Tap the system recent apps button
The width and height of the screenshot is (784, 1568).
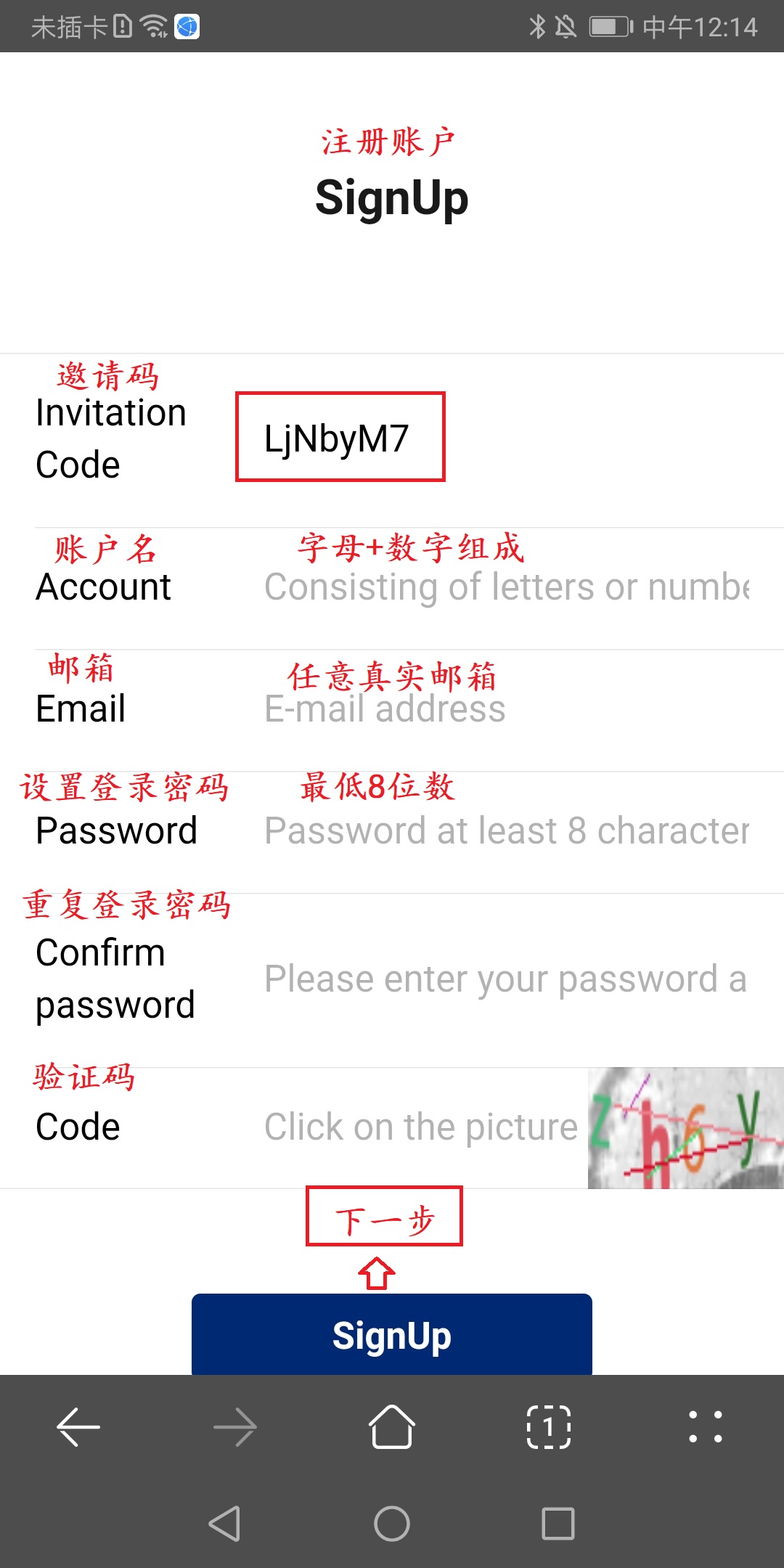[558, 1523]
